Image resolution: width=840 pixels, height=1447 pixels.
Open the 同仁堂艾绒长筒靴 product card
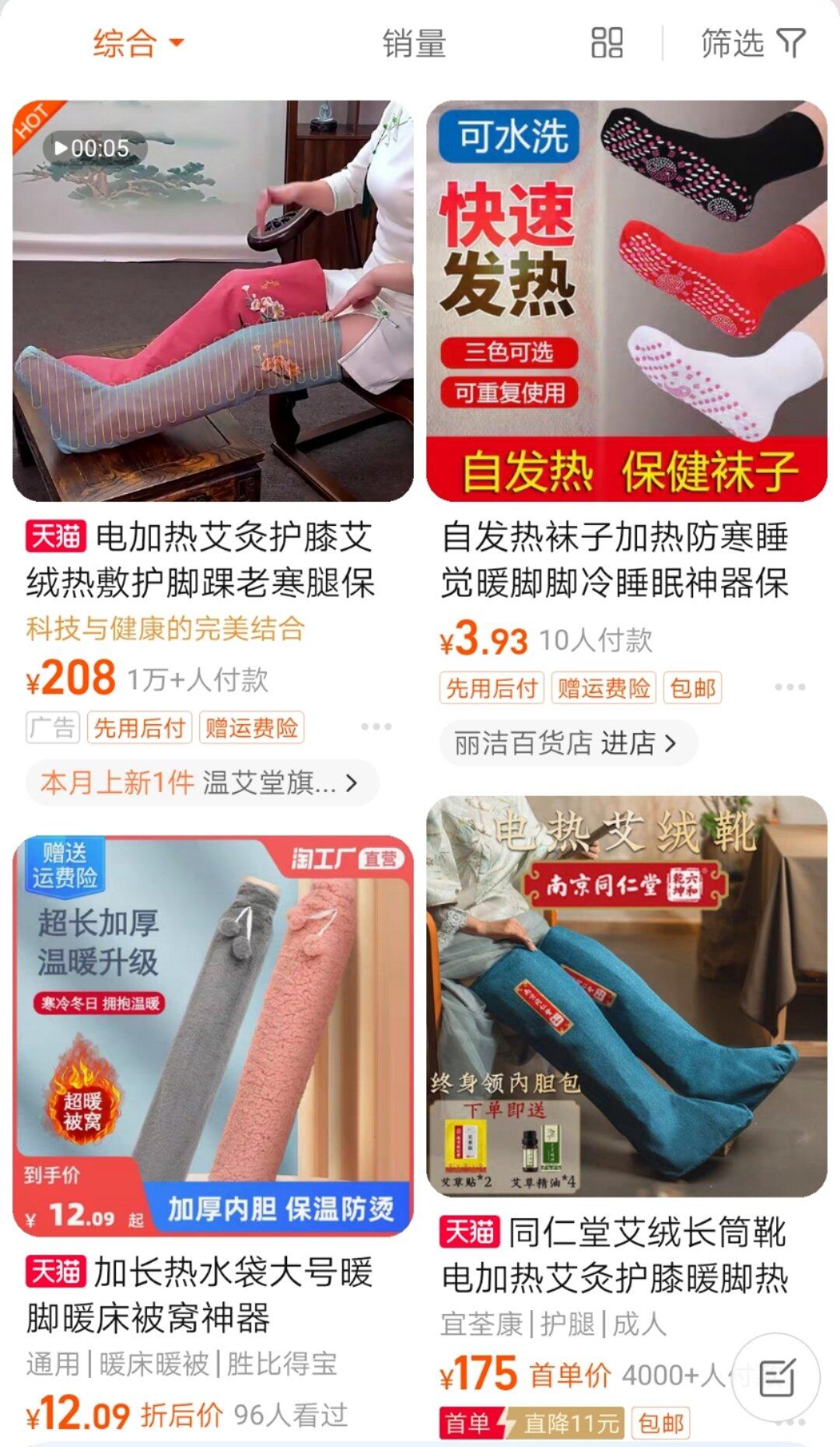pos(626,996)
